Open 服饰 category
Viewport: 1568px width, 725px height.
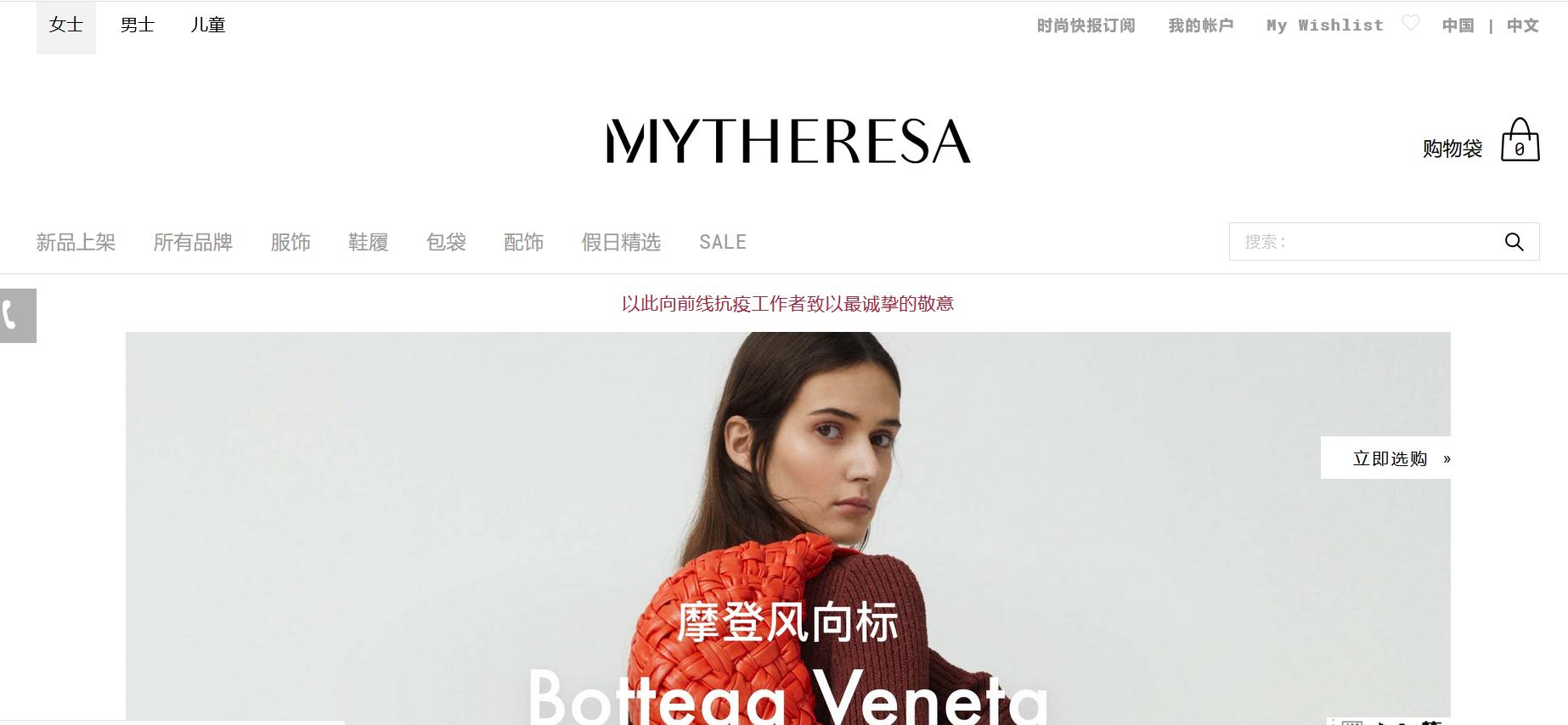[290, 243]
